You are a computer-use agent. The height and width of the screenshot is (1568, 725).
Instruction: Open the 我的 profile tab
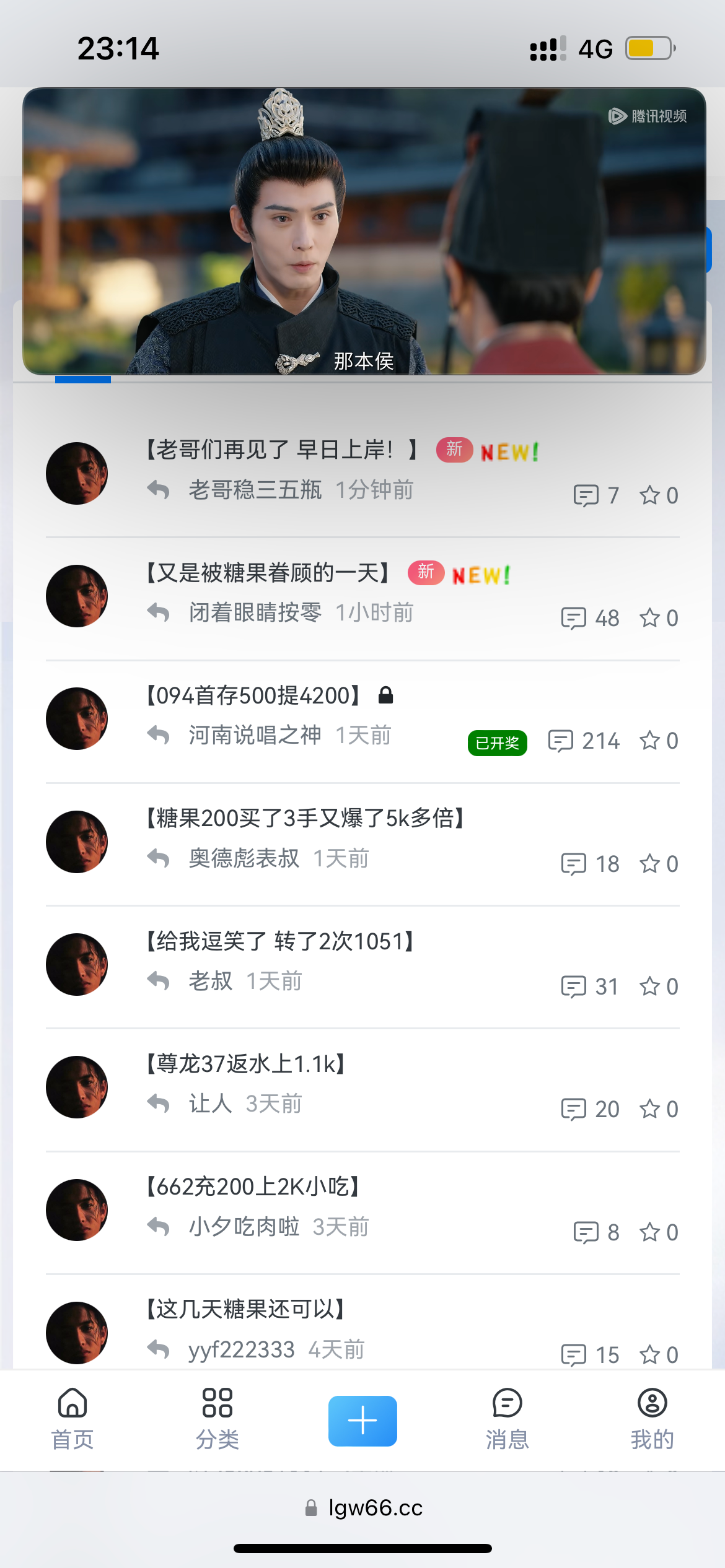click(x=652, y=1419)
